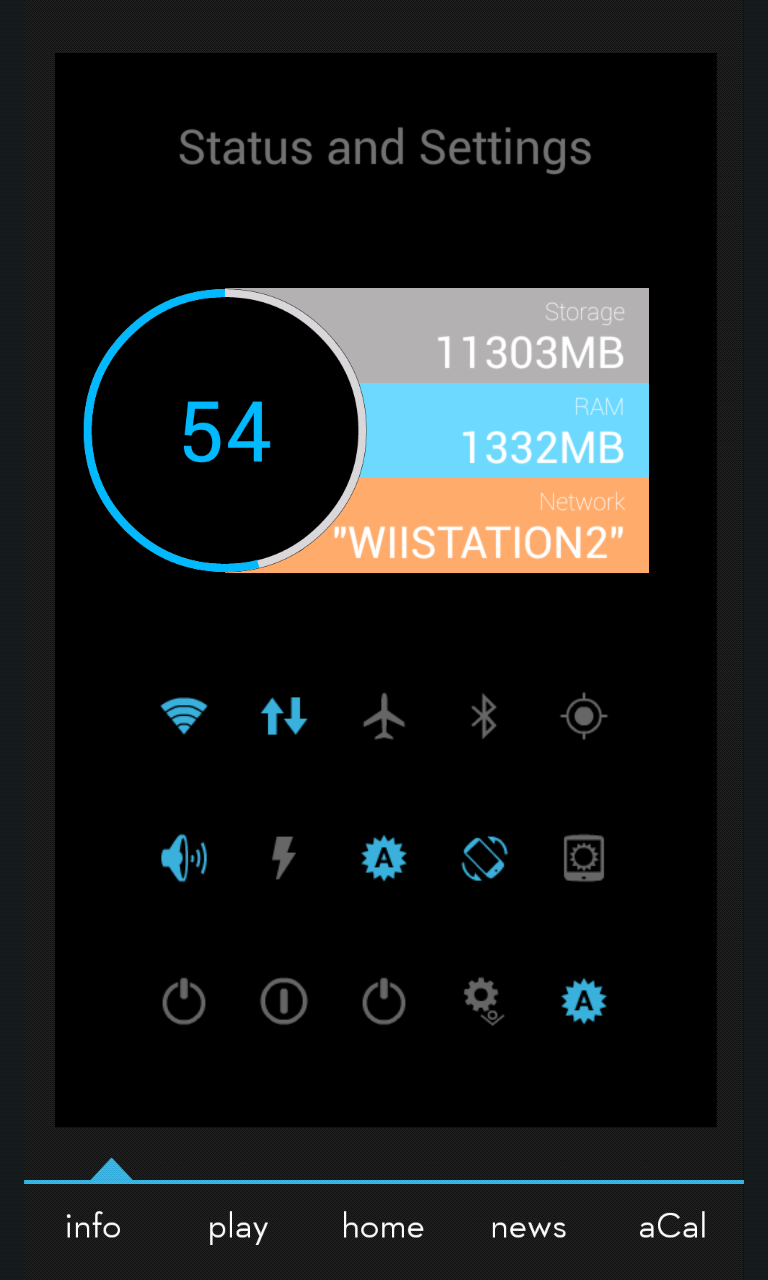Switch to the aCal tab

click(x=673, y=1227)
